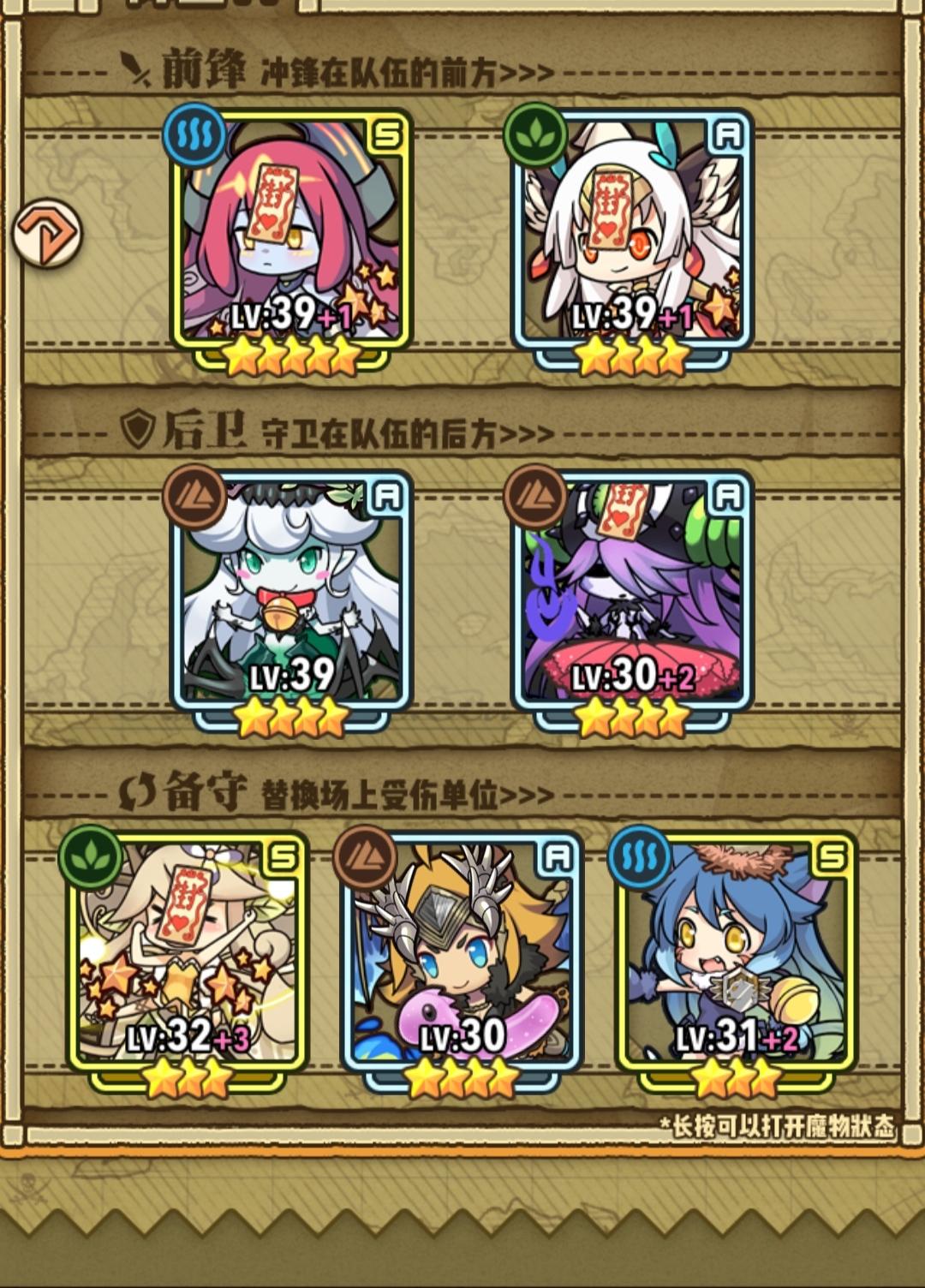The image size is (925, 1288).
Task: Select the white-haired A-rank vanguard card LV:39+1
Action: pyautogui.click(x=632, y=241)
